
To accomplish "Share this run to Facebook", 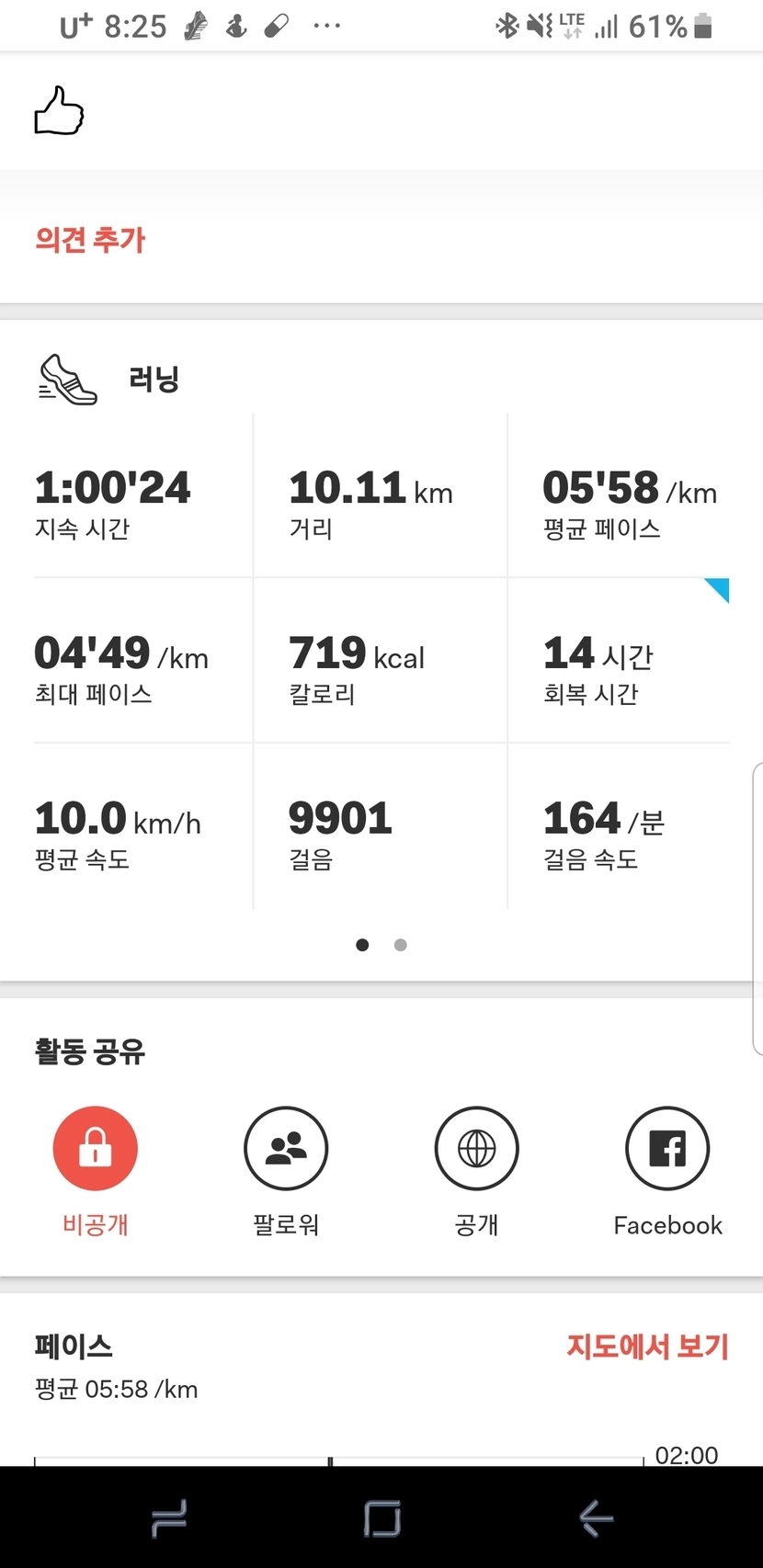I will click(667, 1149).
